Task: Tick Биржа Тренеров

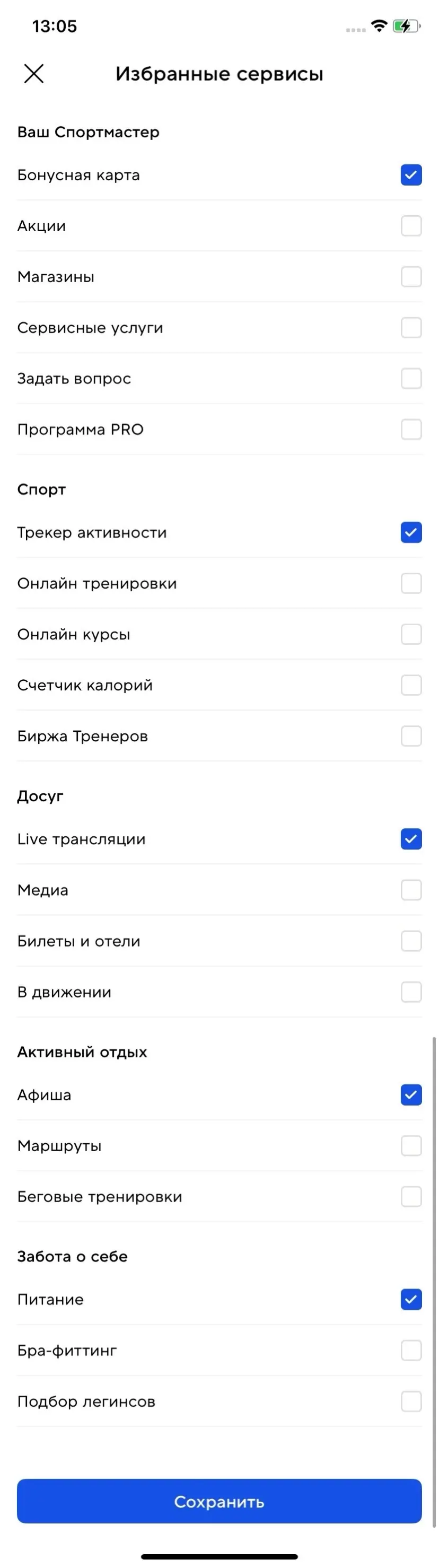Action: click(x=411, y=737)
